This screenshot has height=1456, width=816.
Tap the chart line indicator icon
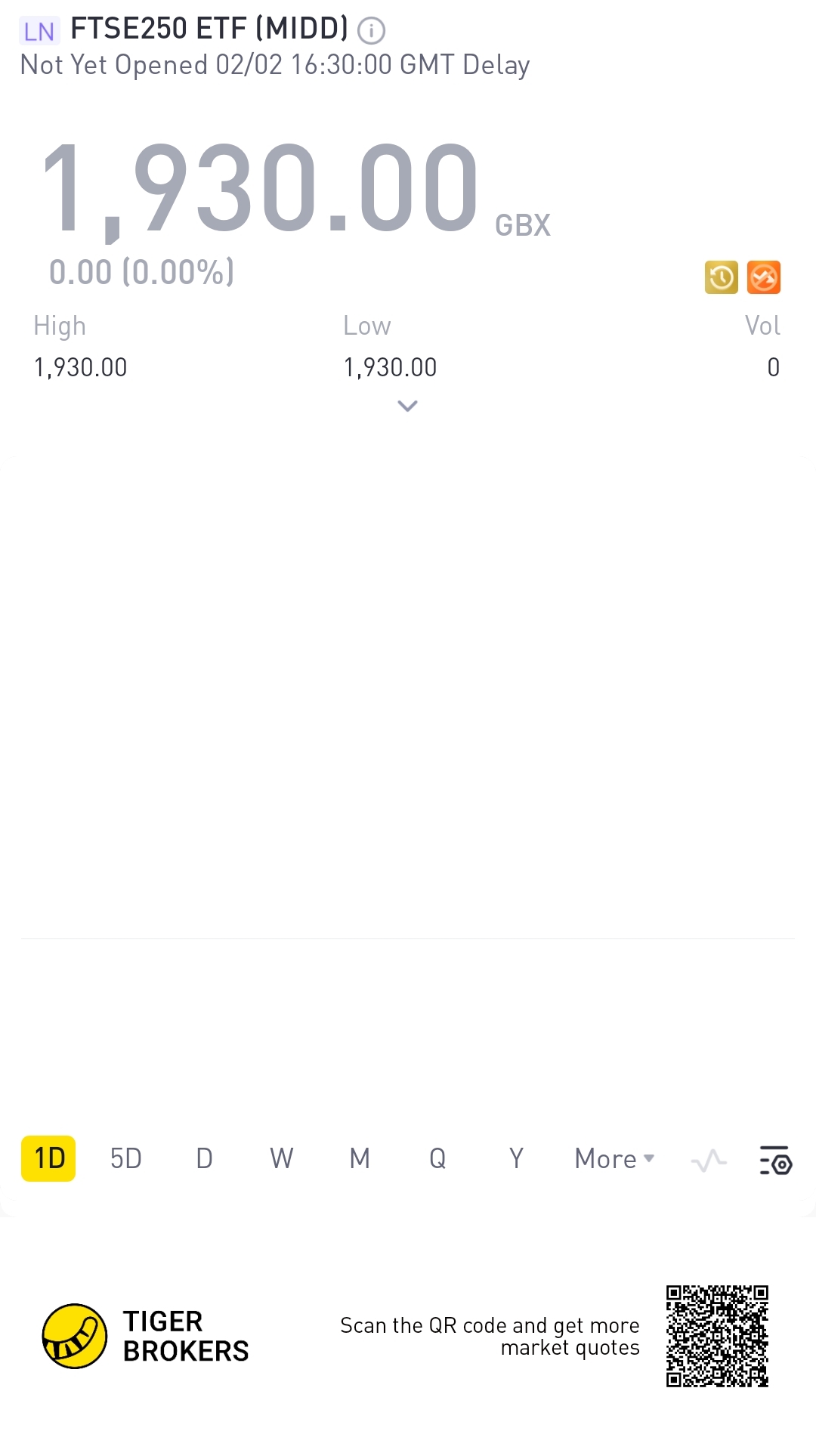pyautogui.click(x=709, y=1160)
